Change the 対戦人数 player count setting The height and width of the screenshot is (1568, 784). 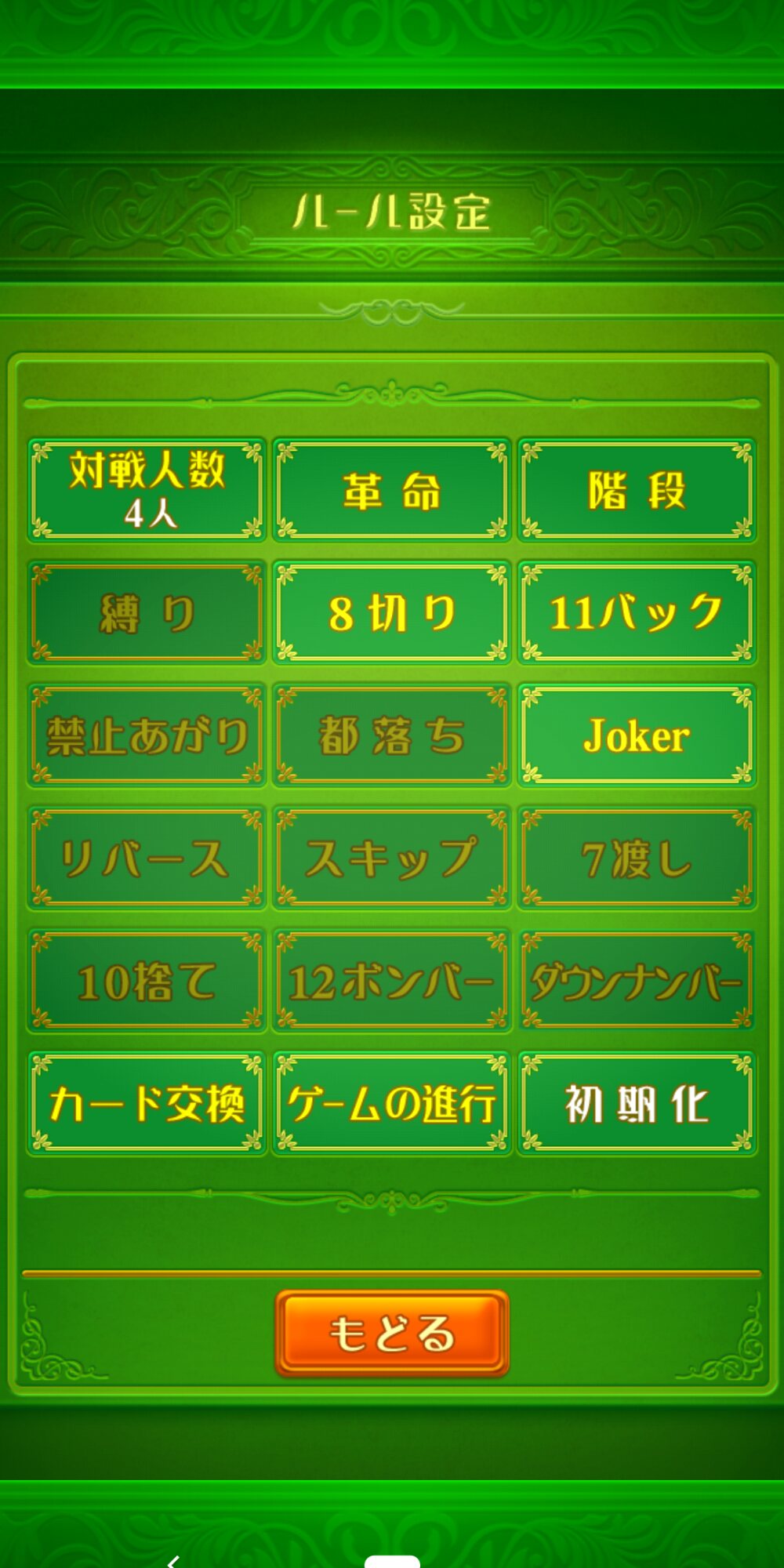(x=147, y=490)
